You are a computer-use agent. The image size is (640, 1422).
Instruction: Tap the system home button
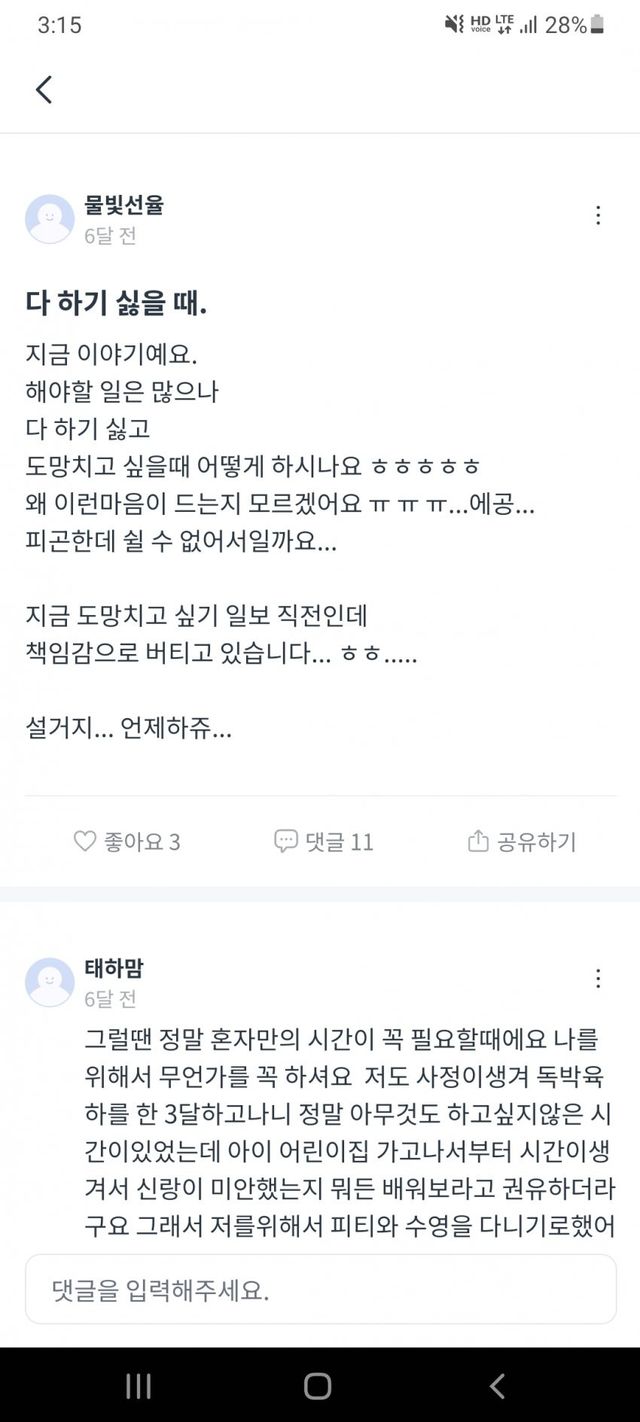(318, 1385)
